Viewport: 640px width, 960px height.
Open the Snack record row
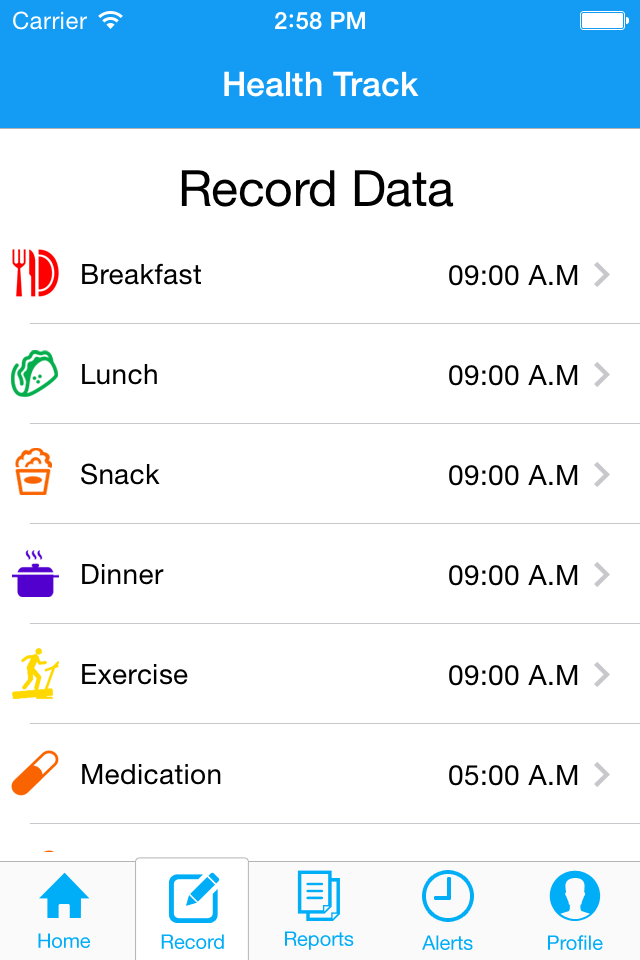(x=320, y=475)
